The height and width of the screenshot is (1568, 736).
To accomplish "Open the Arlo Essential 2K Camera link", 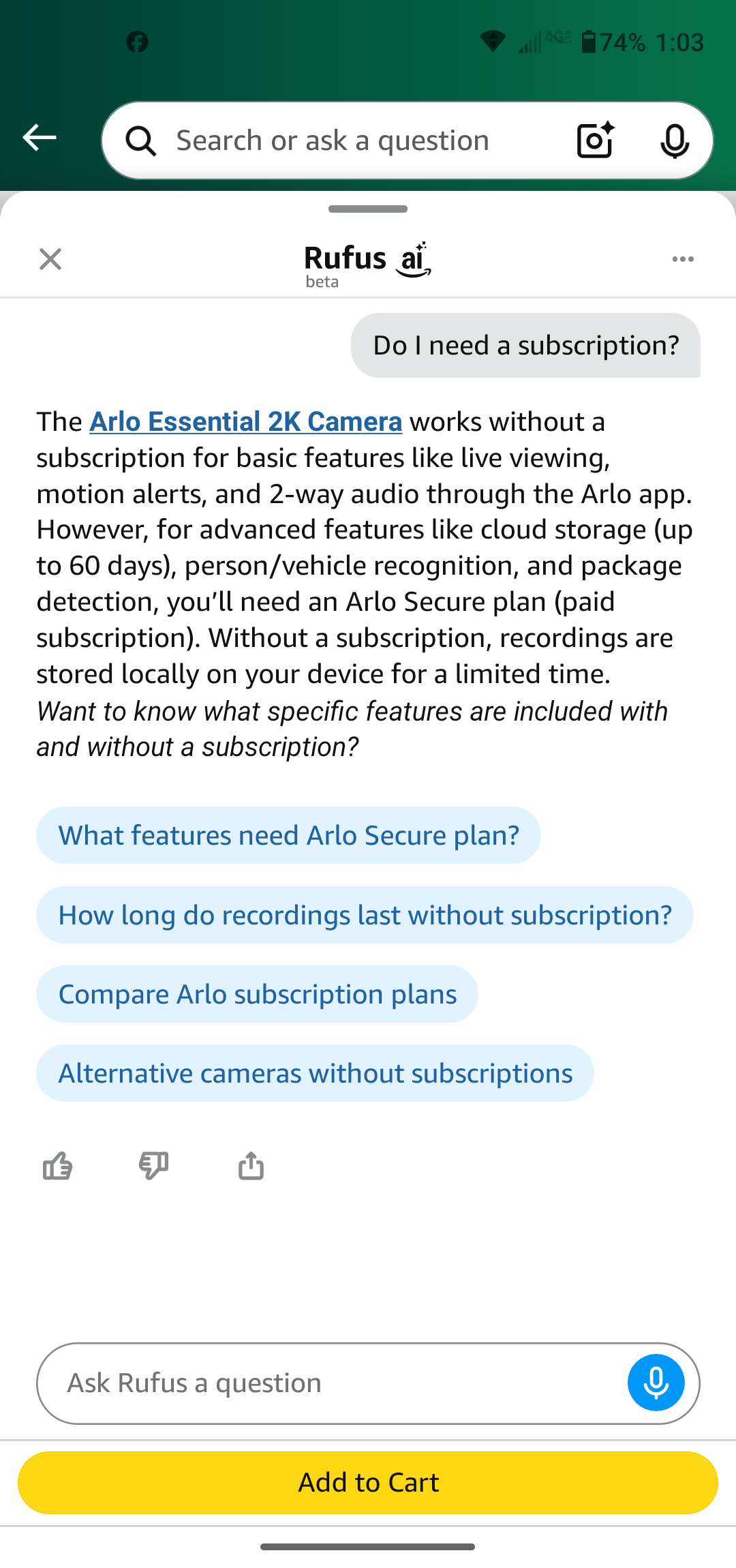I will coord(245,422).
